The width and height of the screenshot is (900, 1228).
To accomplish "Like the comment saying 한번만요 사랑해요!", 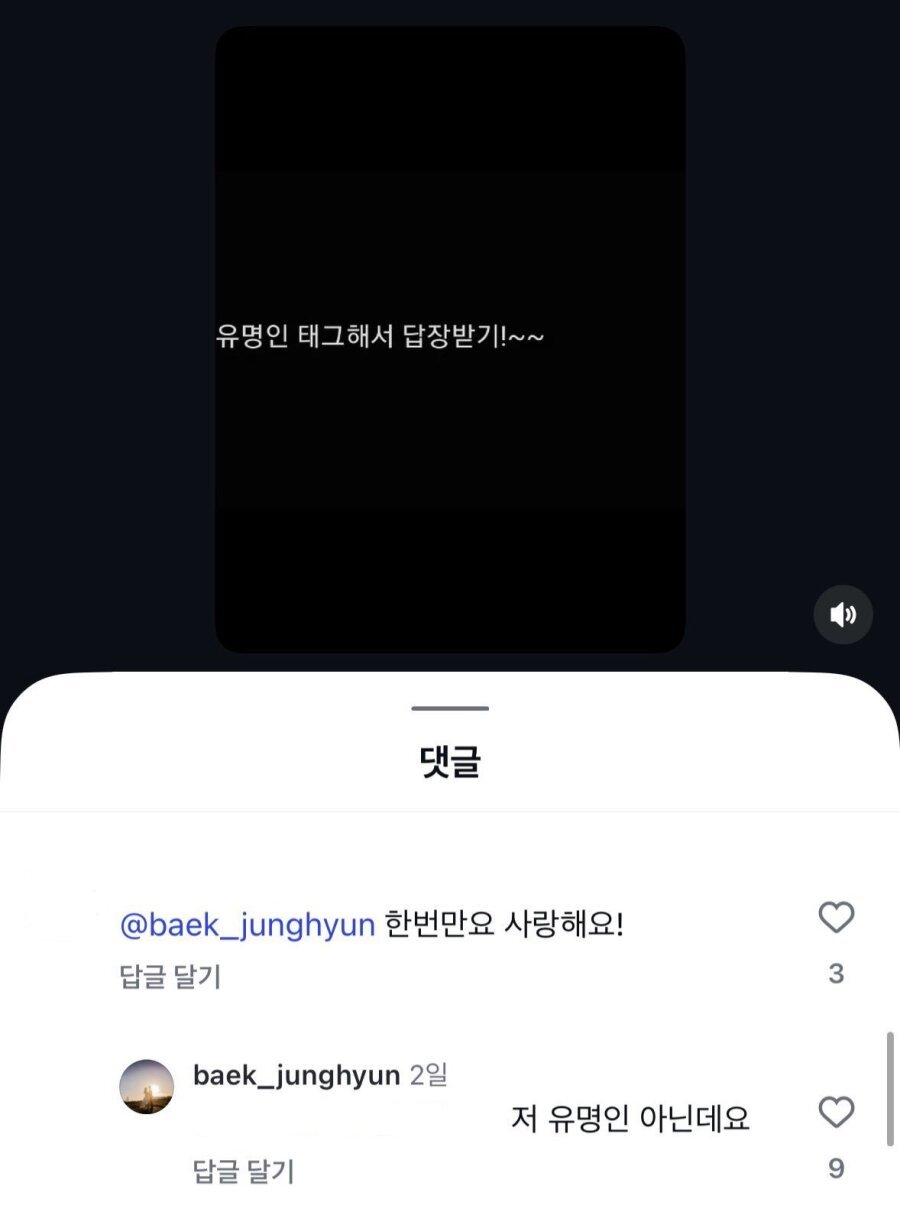I will pyautogui.click(x=836, y=918).
